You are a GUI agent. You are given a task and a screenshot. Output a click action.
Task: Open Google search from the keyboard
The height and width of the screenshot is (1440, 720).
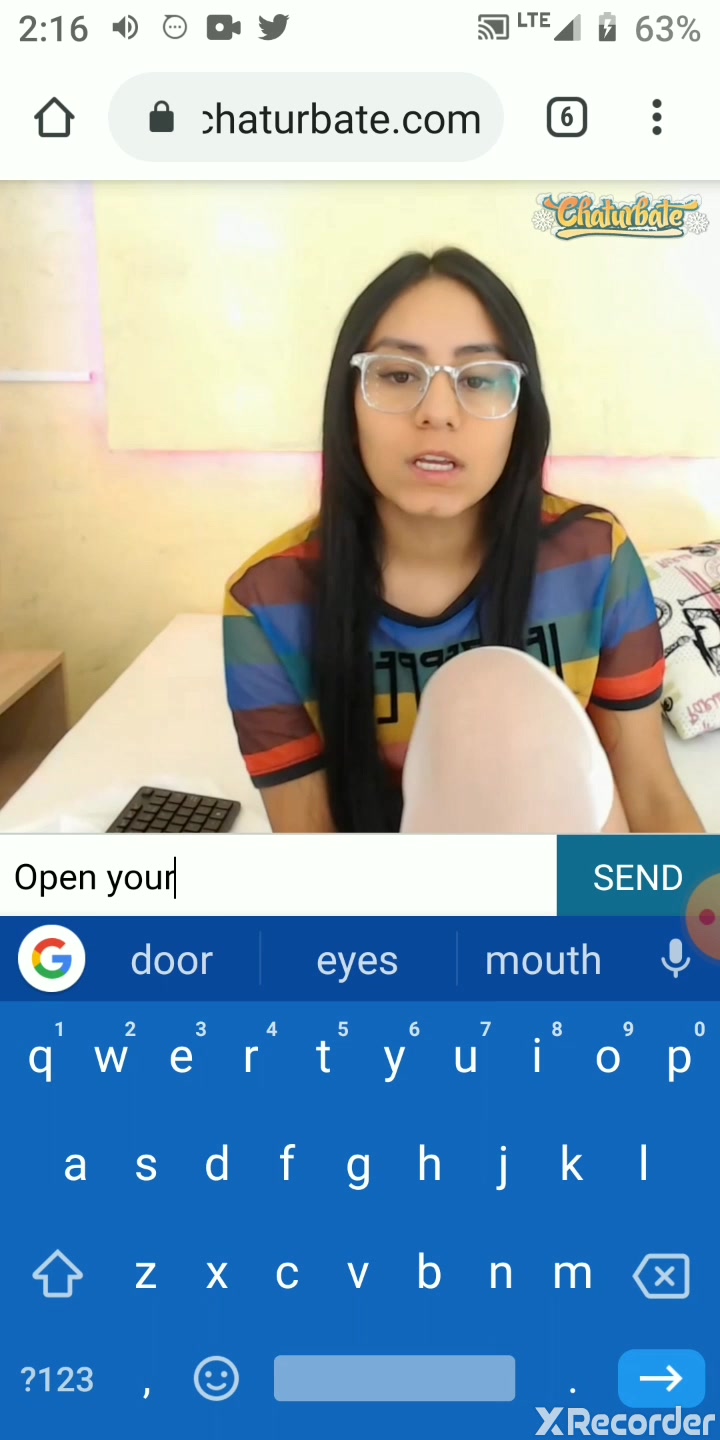(x=52, y=959)
